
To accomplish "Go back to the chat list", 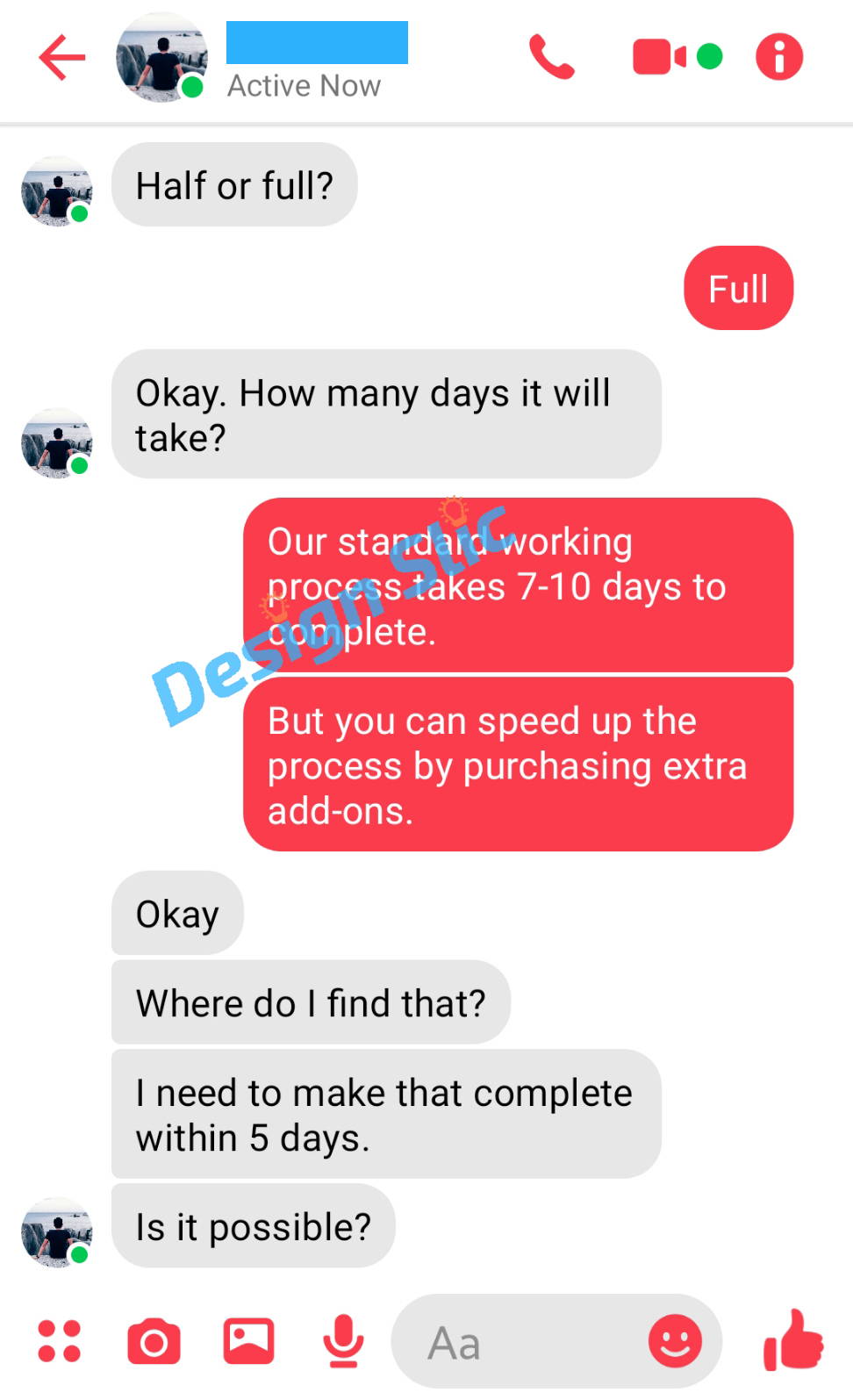I will click(x=61, y=58).
